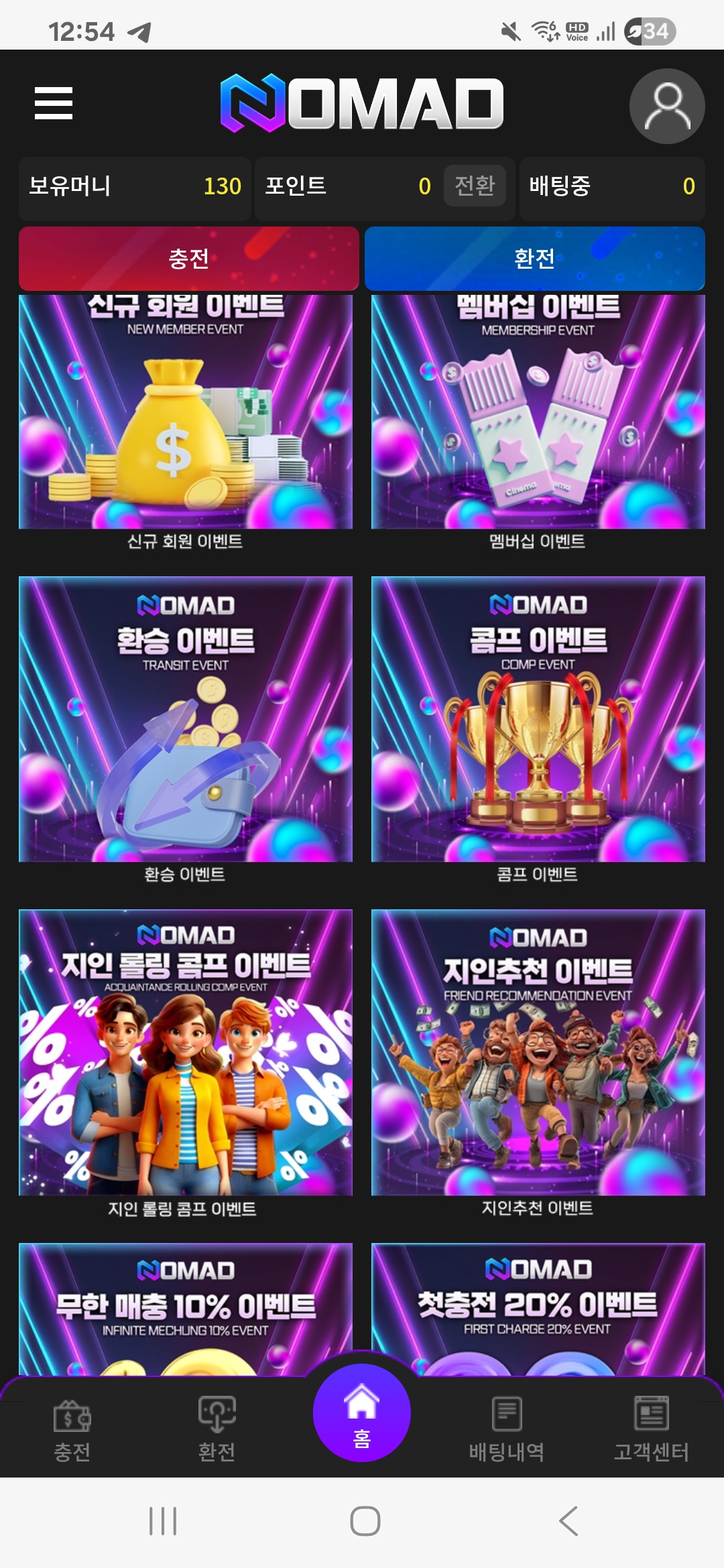Go to the 홈 tab
Viewport: 724px width, 1568px height.
(x=362, y=1414)
